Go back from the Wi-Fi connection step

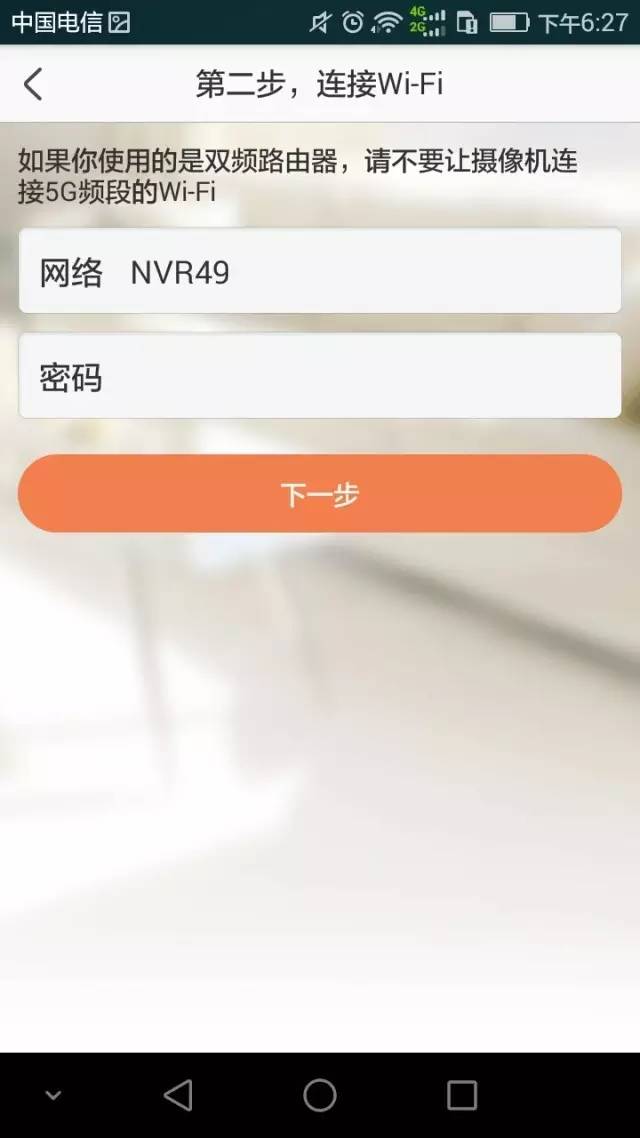33,84
